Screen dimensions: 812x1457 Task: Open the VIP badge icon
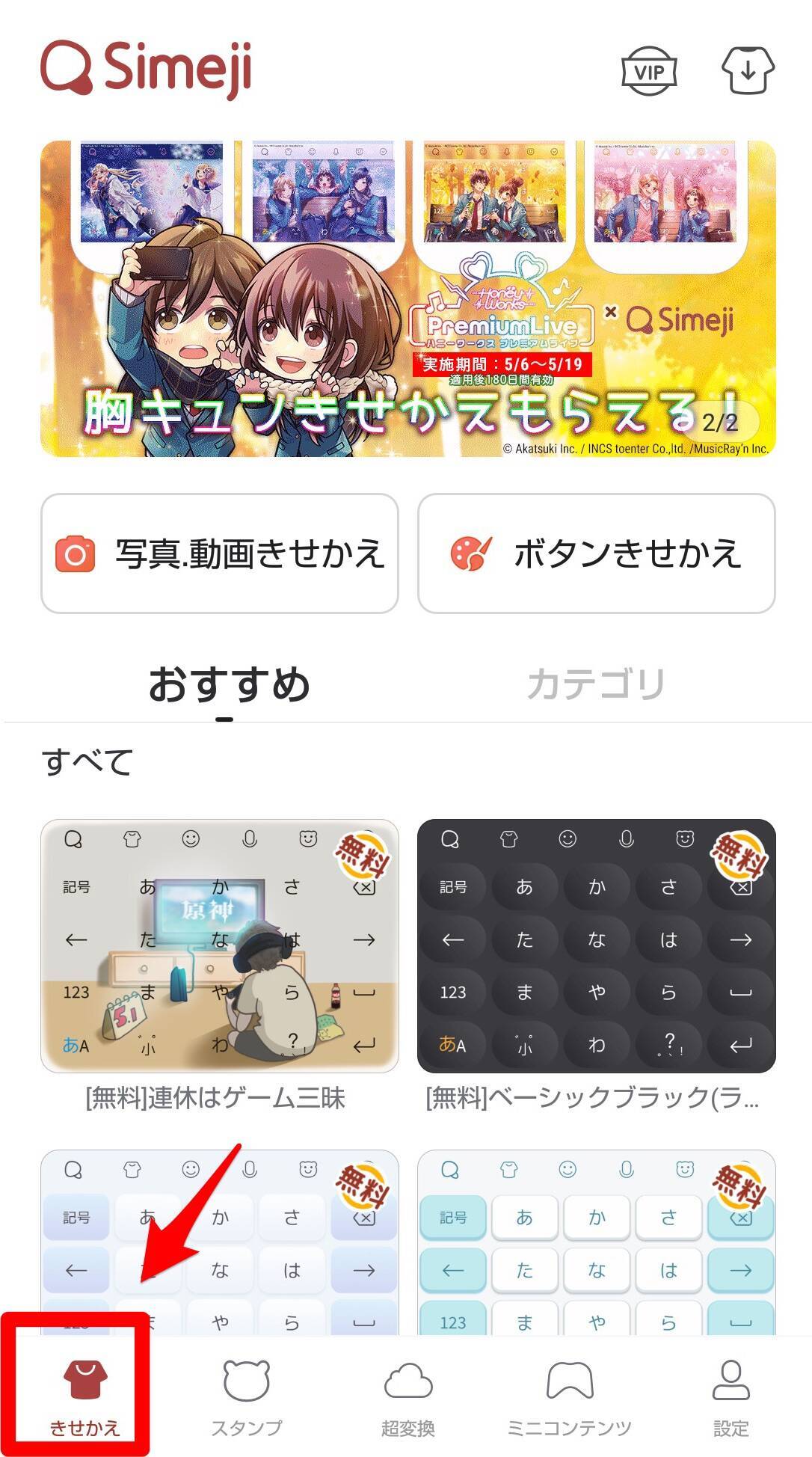pyautogui.click(x=649, y=71)
